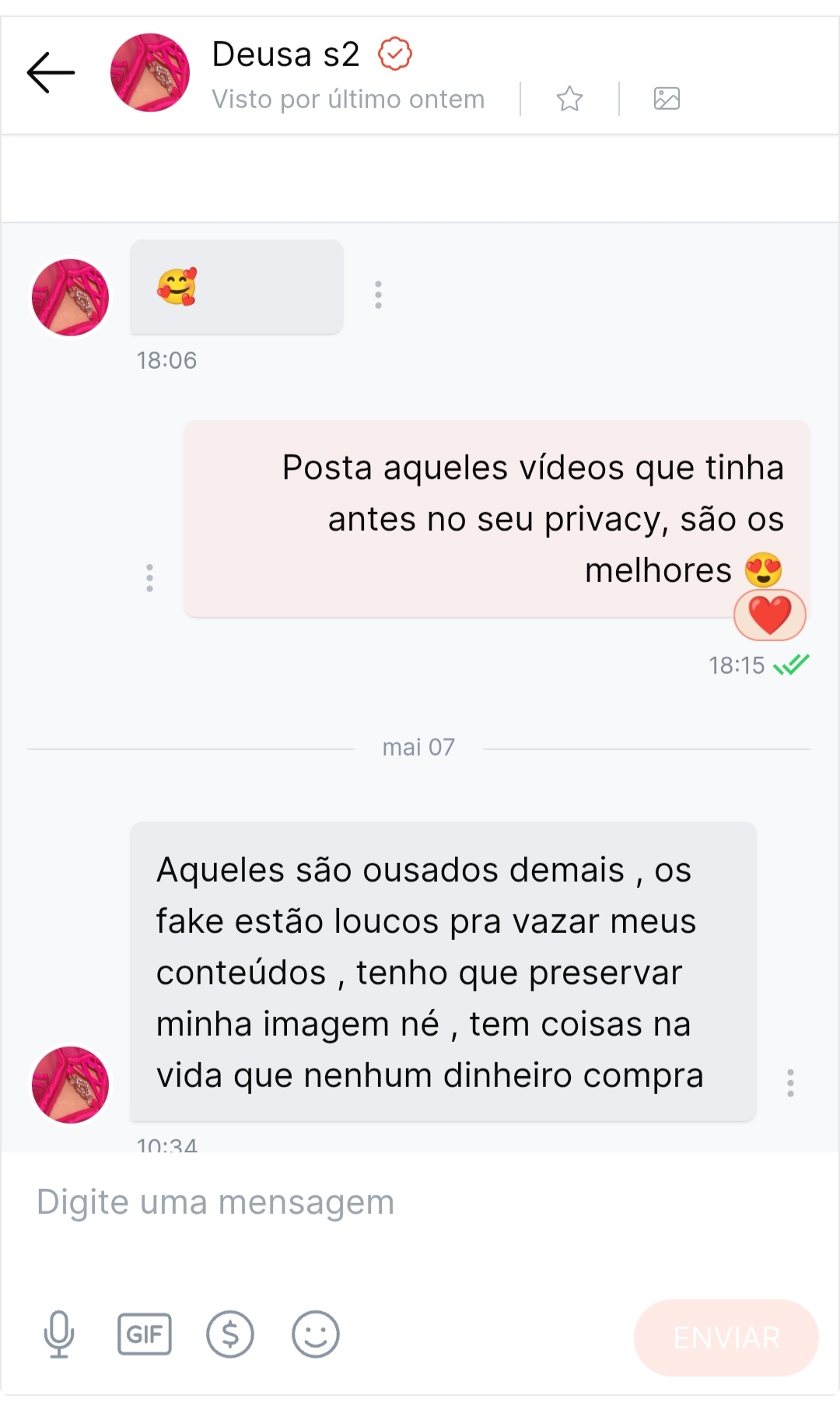This screenshot has height=1410, width=840.
Task: Go back using the arrow
Action: click(51, 73)
